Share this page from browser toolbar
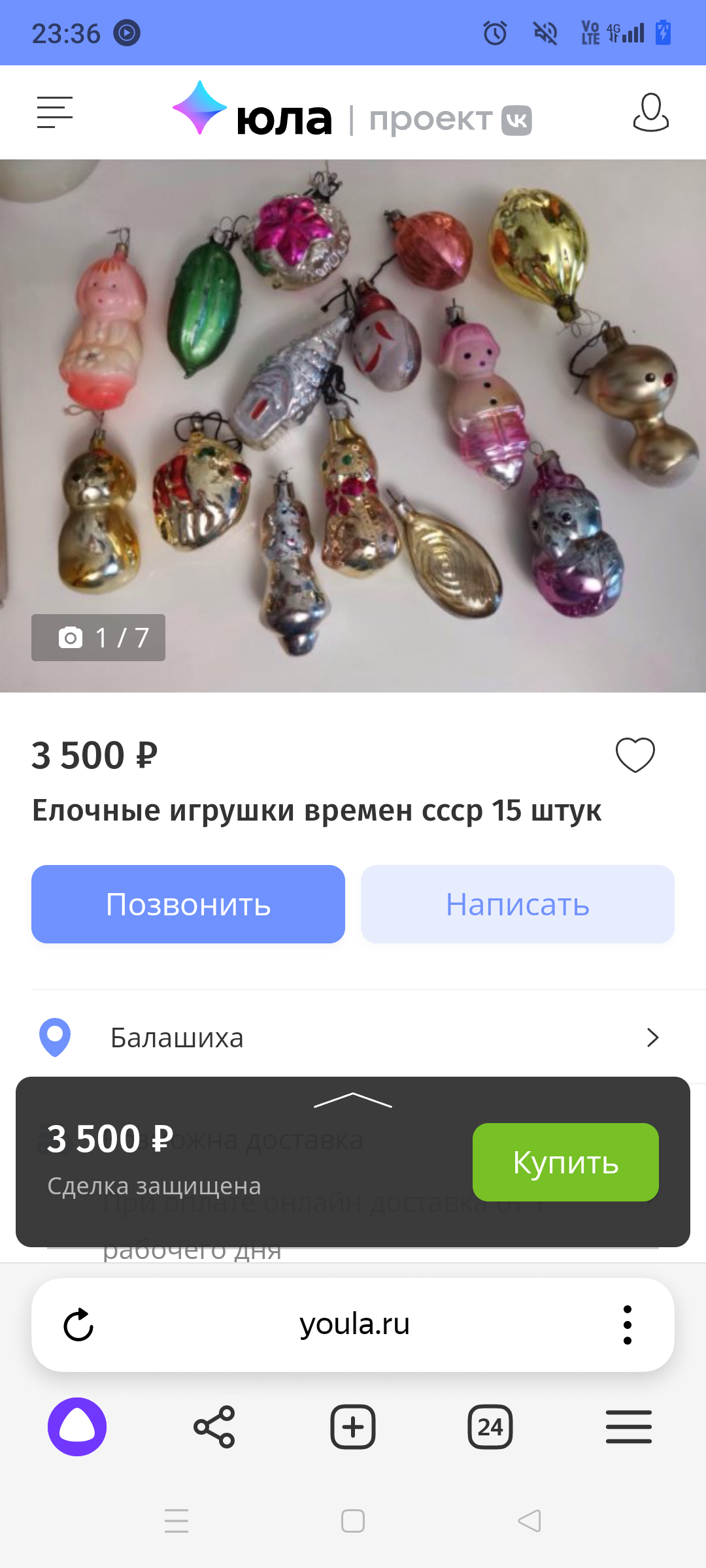 (214, 1427)
